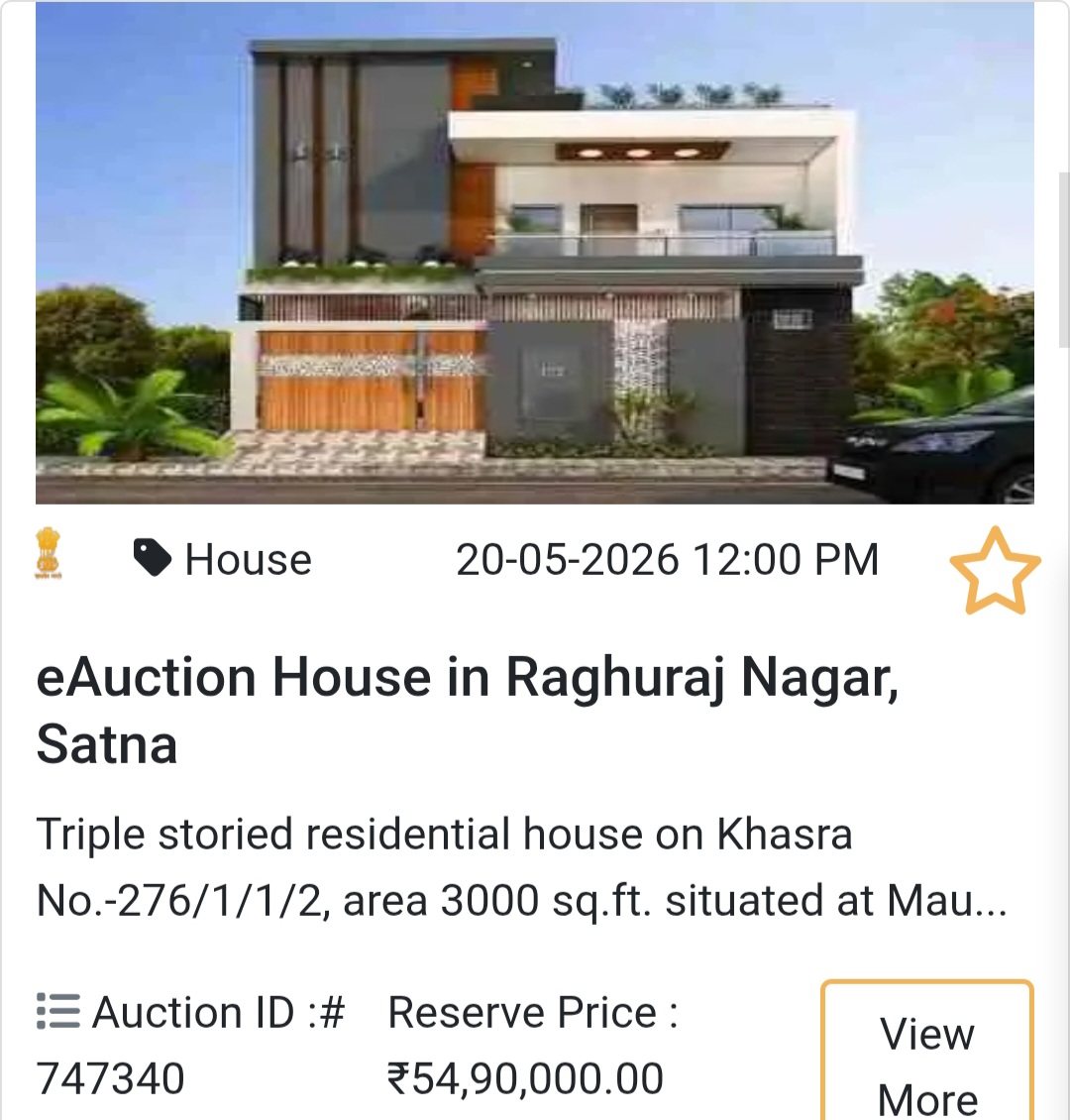
Task: Click the auction date 20-05-2026
Action: coord(572,559)
